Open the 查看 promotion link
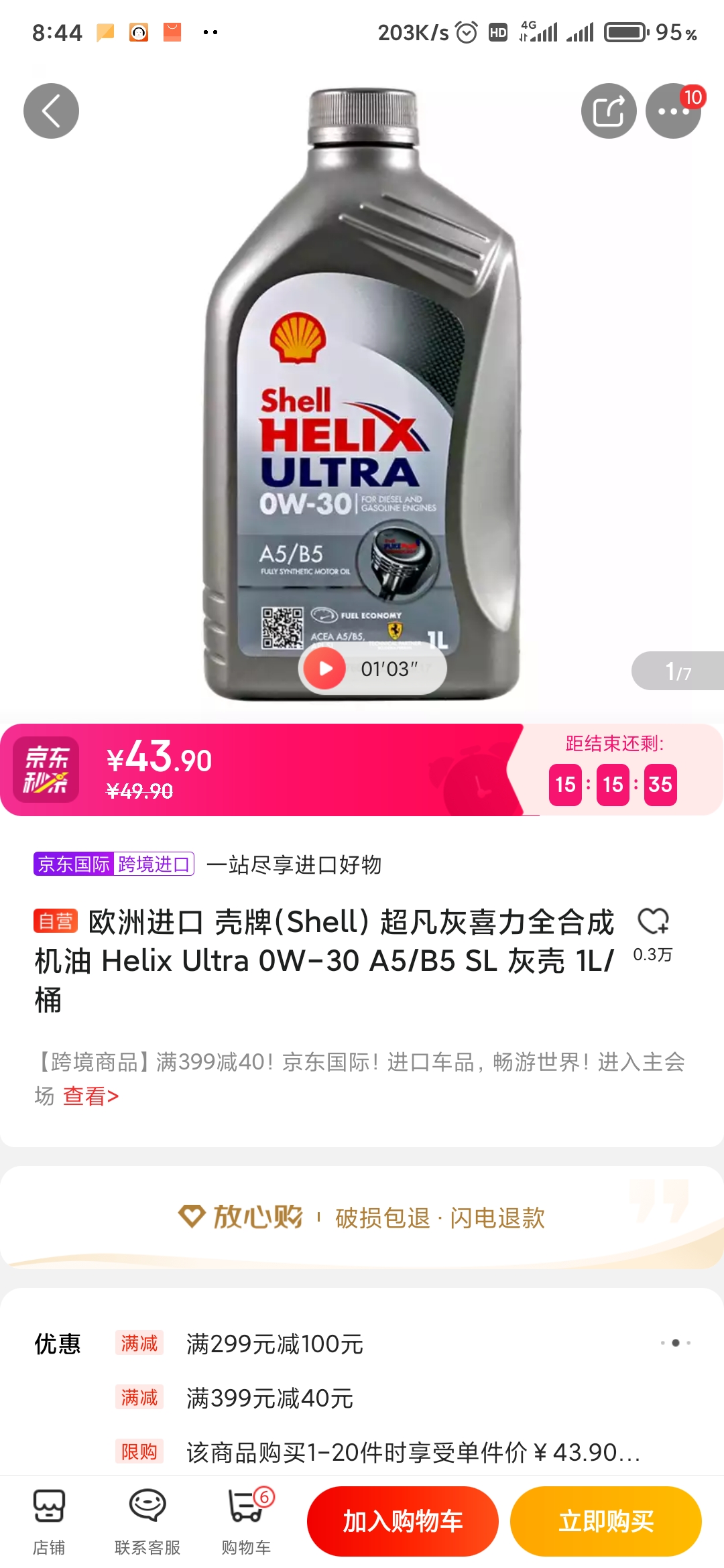The width and height of the screenshot is (724, 1568). pos(90,1096)
